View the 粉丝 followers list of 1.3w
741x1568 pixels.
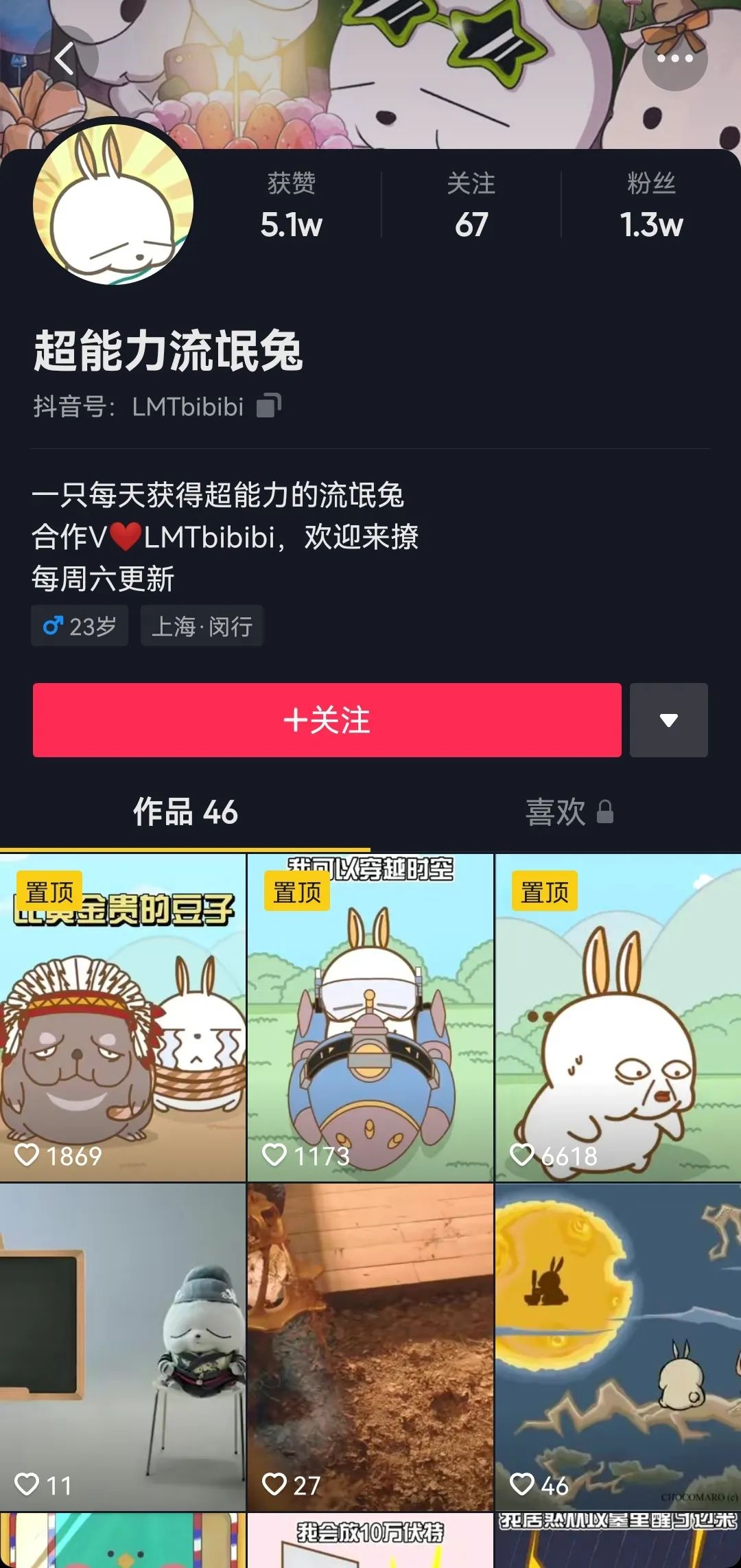pos(651,205)
